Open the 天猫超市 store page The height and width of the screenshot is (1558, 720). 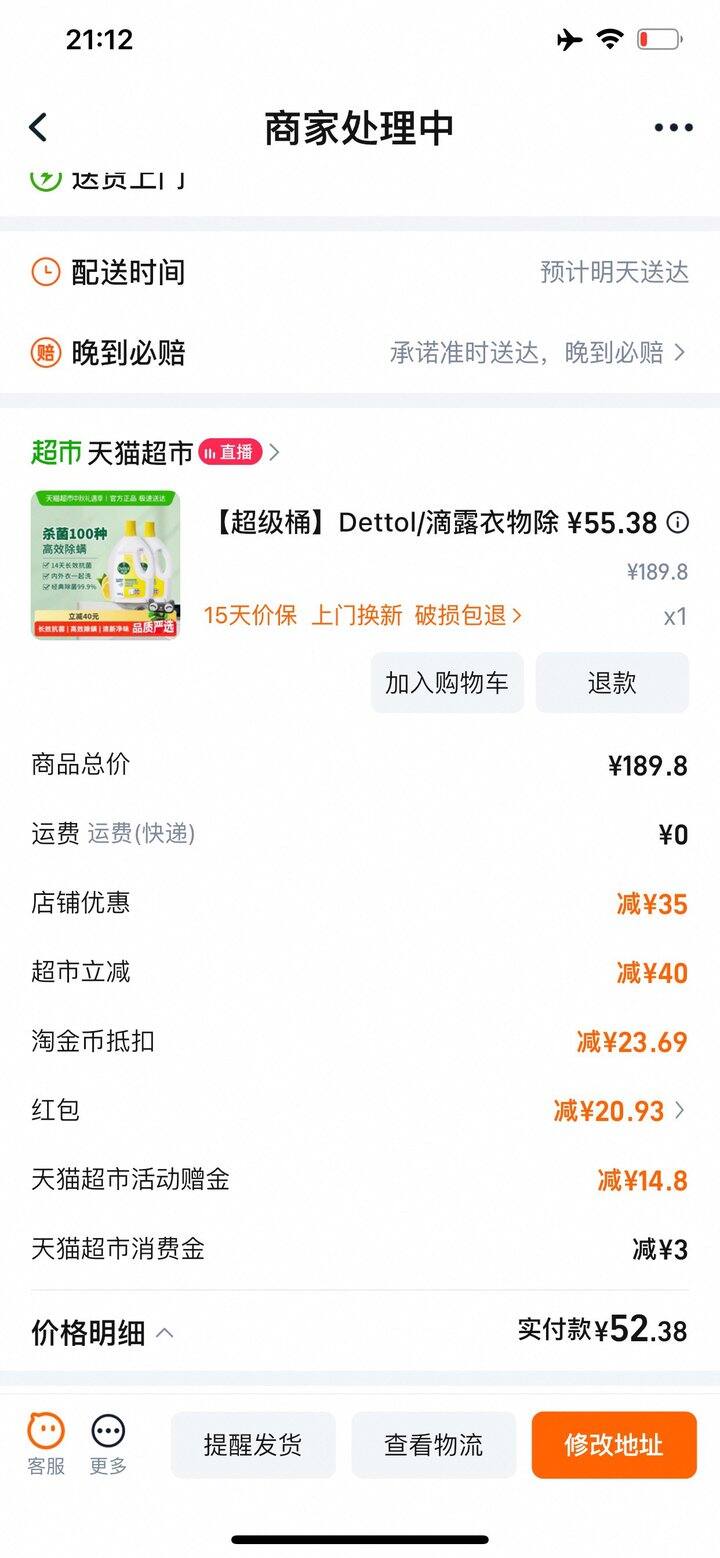pos(140,453)
